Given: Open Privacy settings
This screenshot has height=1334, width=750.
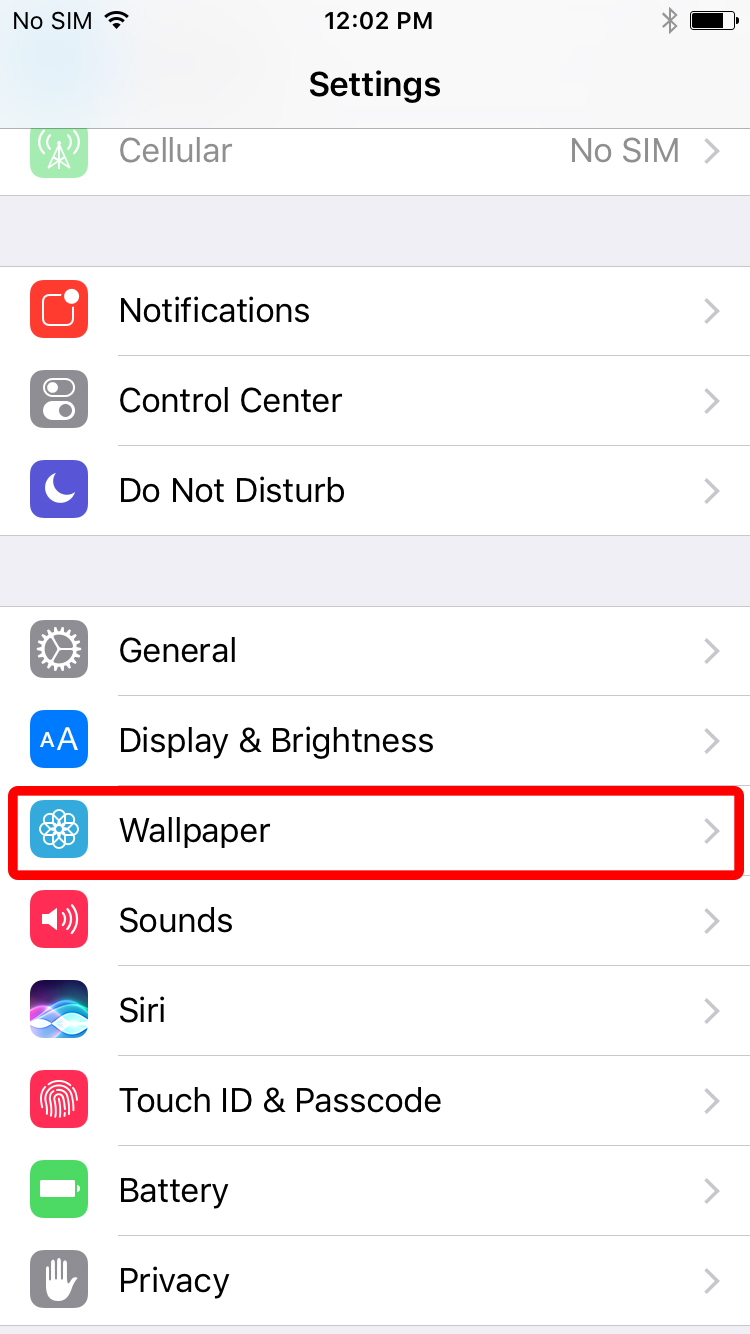Looking at the screenshot, I should tap(375, 1281).
